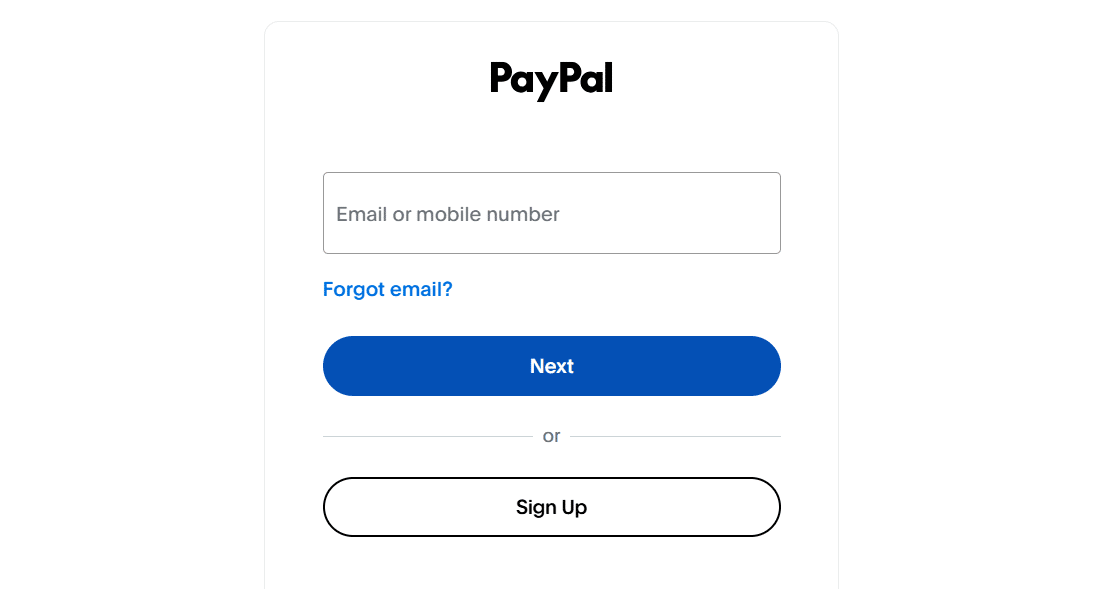
Task: Open the Forgot email? link
Action: [x=387, y=289]
